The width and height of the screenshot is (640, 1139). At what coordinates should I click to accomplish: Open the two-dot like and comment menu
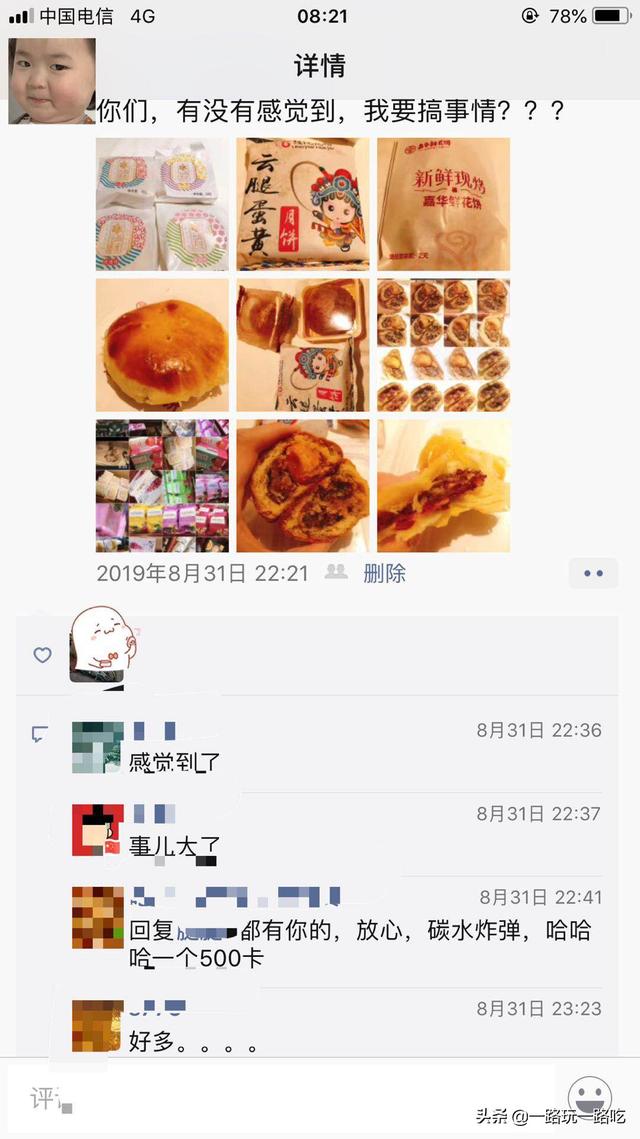[x=593, y=574]
